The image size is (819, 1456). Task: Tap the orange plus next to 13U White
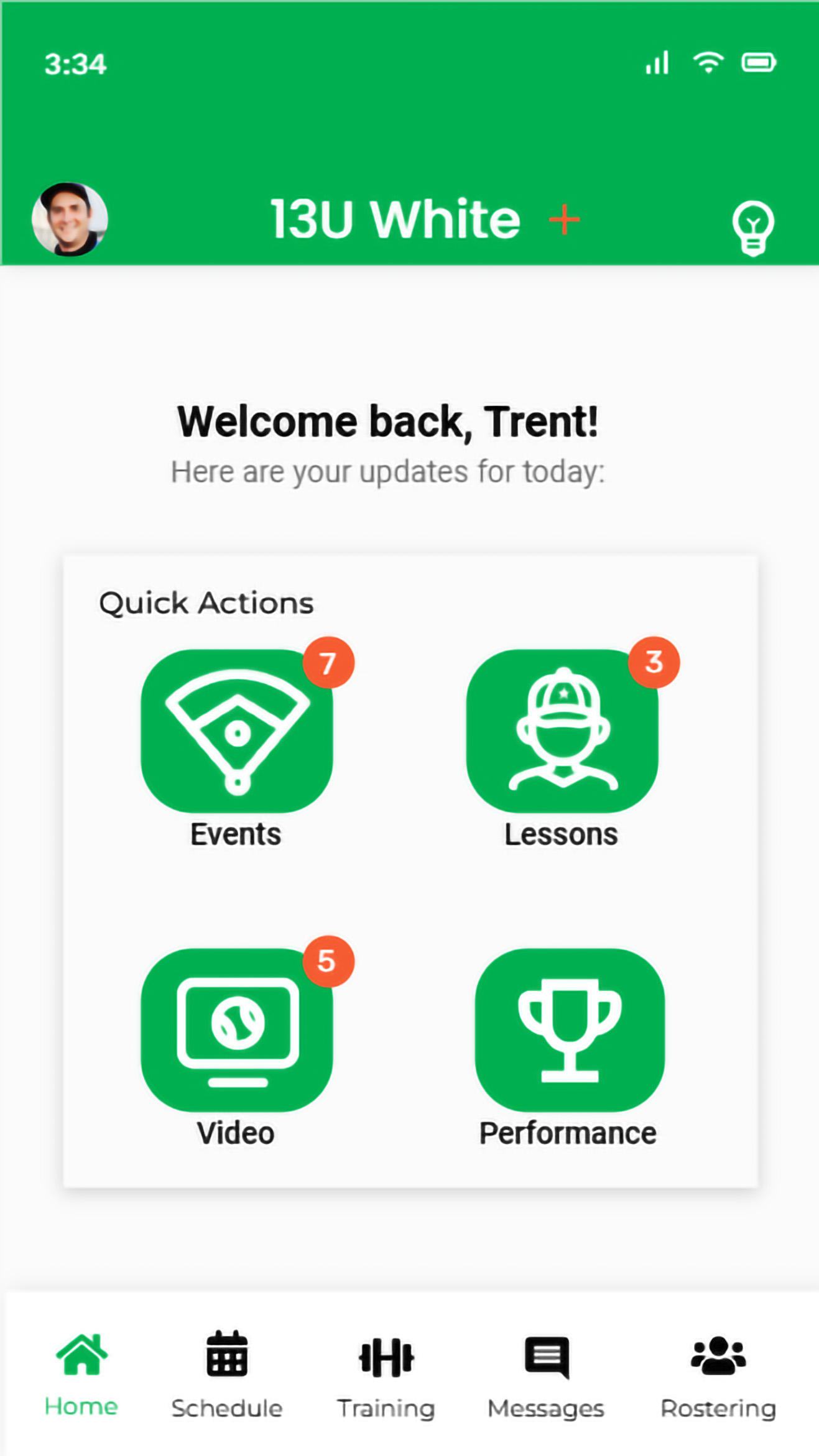564,219
